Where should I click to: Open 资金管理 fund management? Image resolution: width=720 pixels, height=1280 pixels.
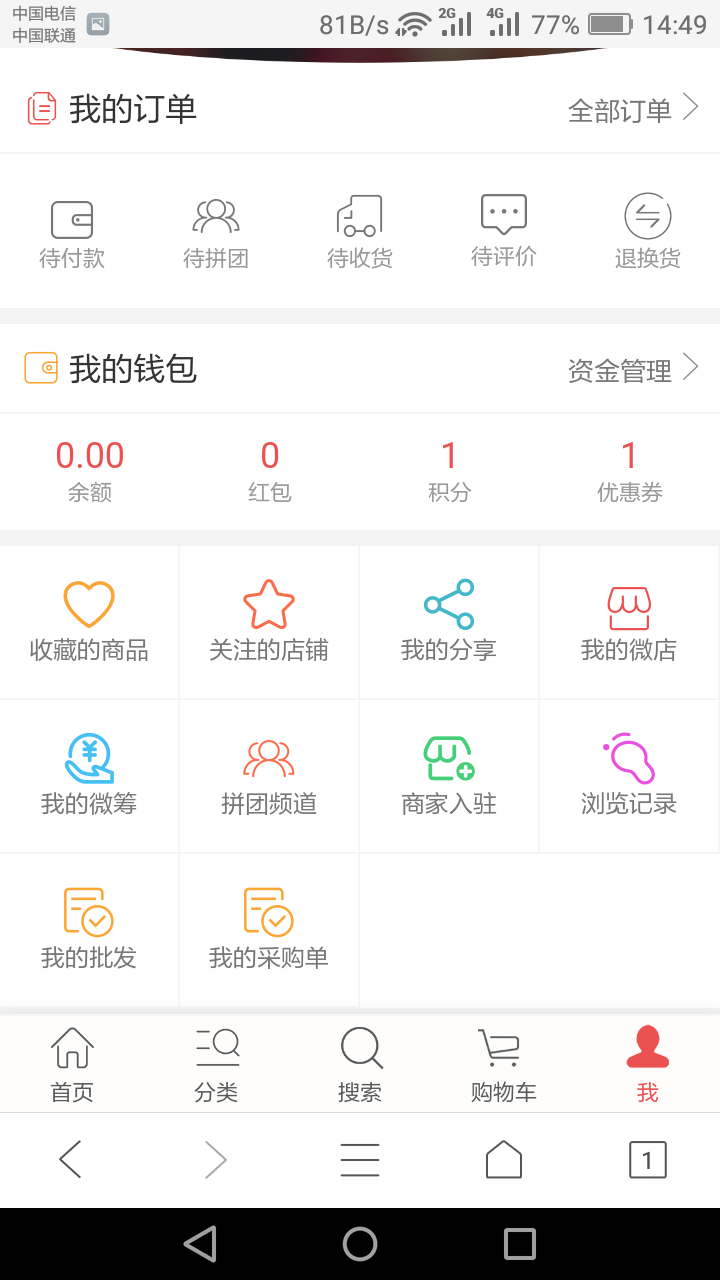[632, 370]
